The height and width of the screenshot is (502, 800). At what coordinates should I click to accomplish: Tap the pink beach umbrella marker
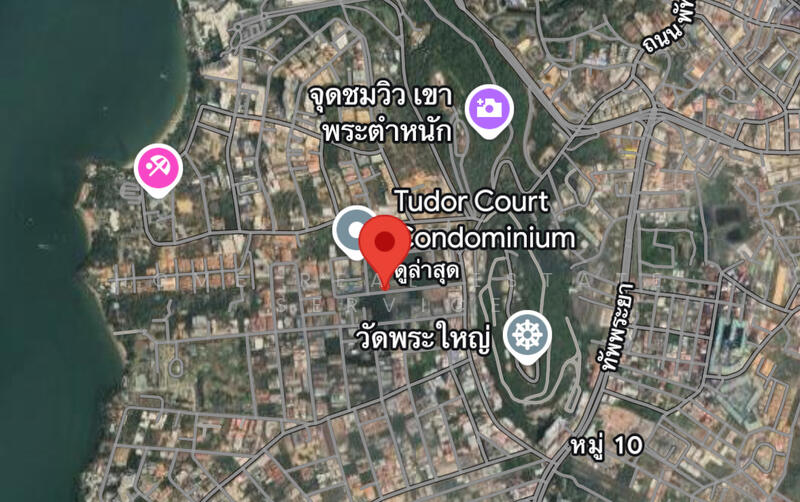[158, 167]
